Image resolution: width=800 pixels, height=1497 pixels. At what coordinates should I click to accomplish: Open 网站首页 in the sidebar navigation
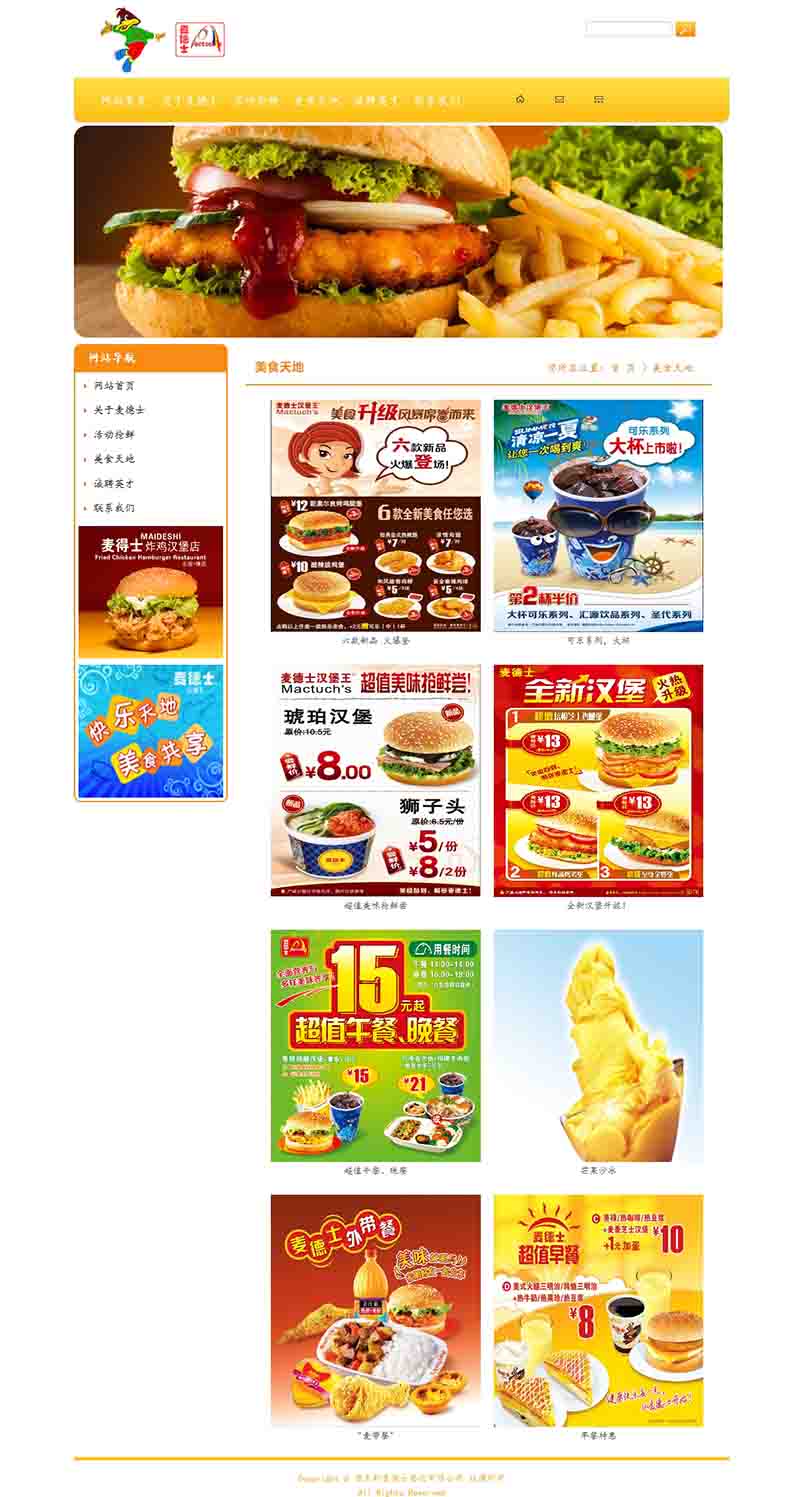[x=114, y=386]
